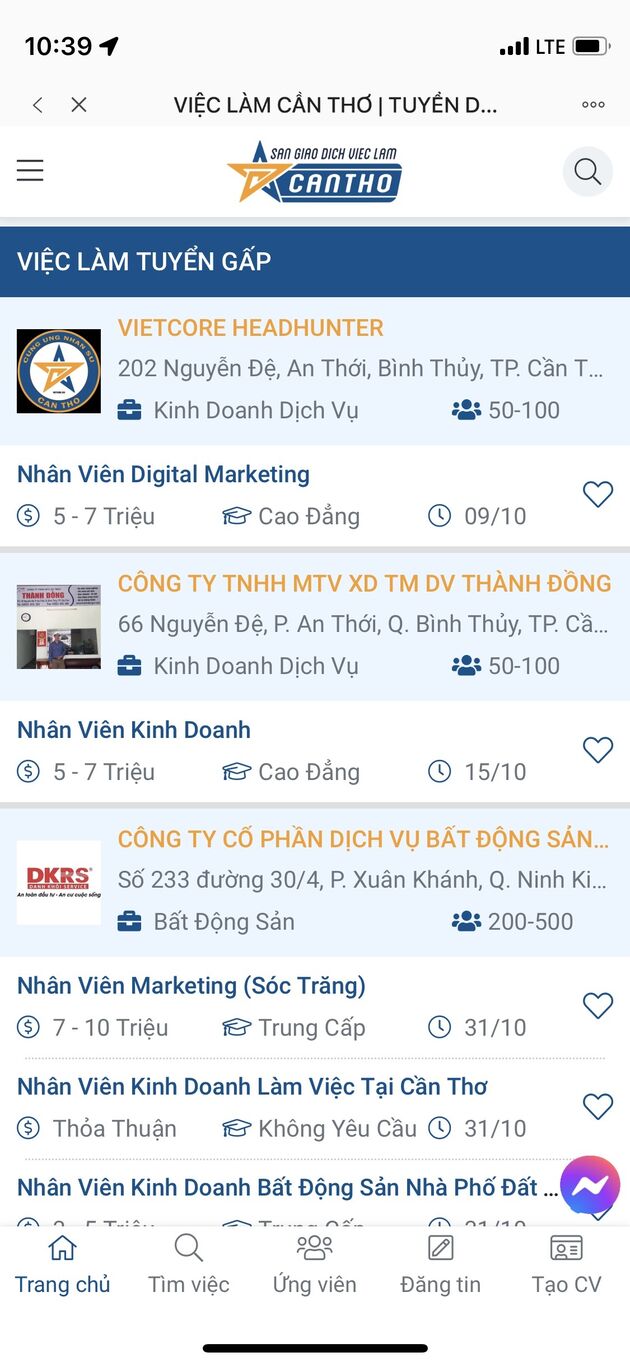Open the VIETCORE HEADHUNTER company link
This screenshot has height=1366, width=630.
click(x=250, y=328)
